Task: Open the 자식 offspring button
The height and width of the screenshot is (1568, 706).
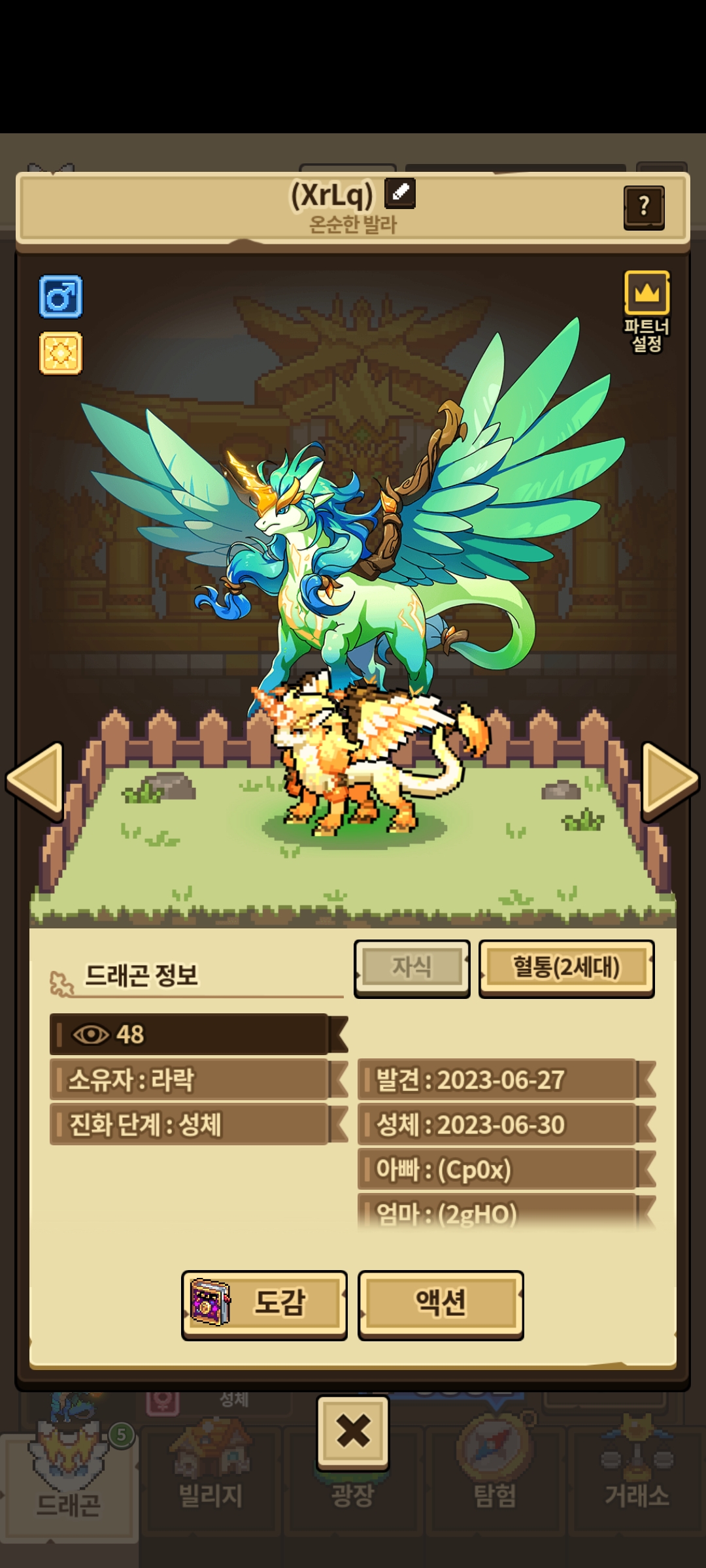Action: 412,968
